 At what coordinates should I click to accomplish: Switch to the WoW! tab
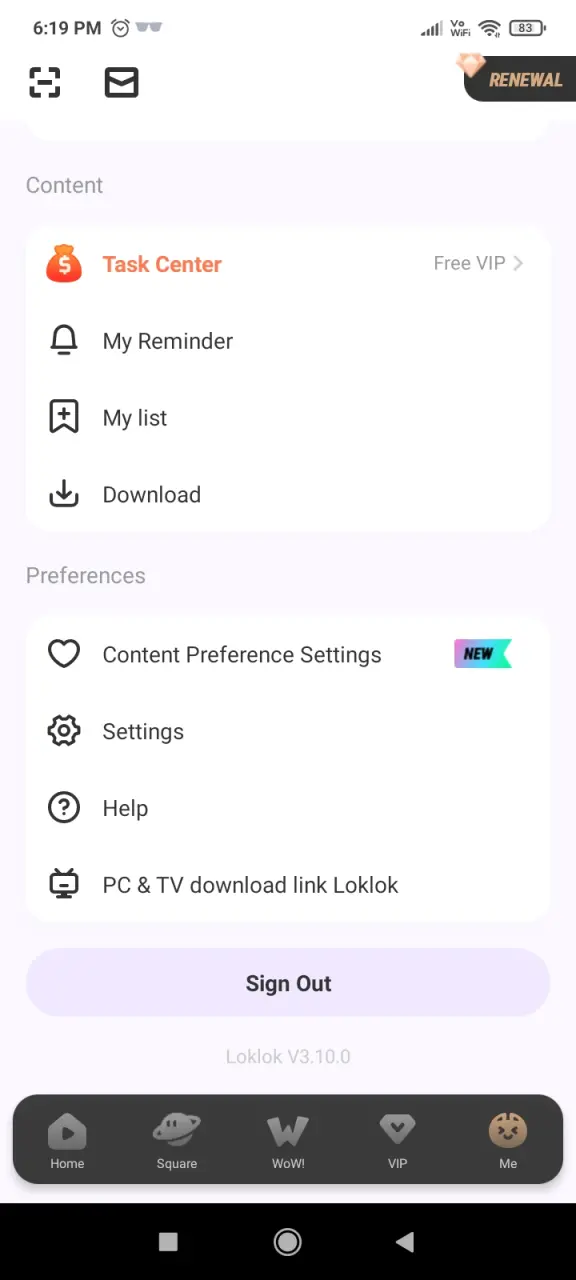(288, 1141)
